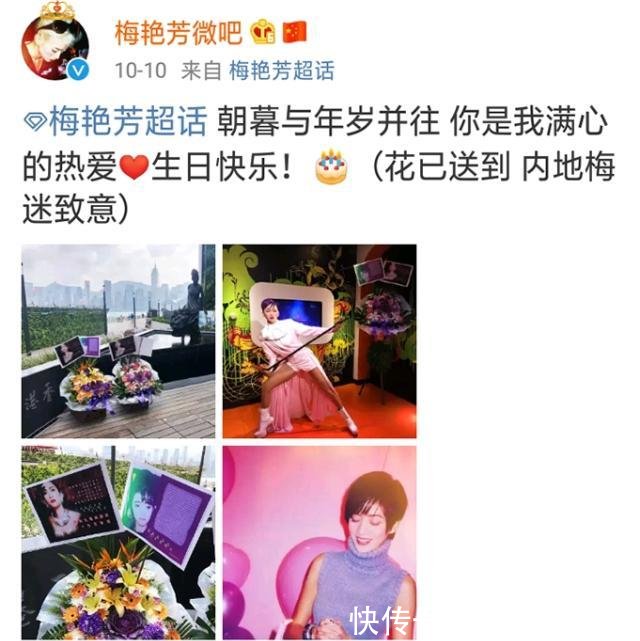View the harbor statue flowers photo
Image resolution: width=640 pixels, height=641 pixels.
(x=118, y=341)
